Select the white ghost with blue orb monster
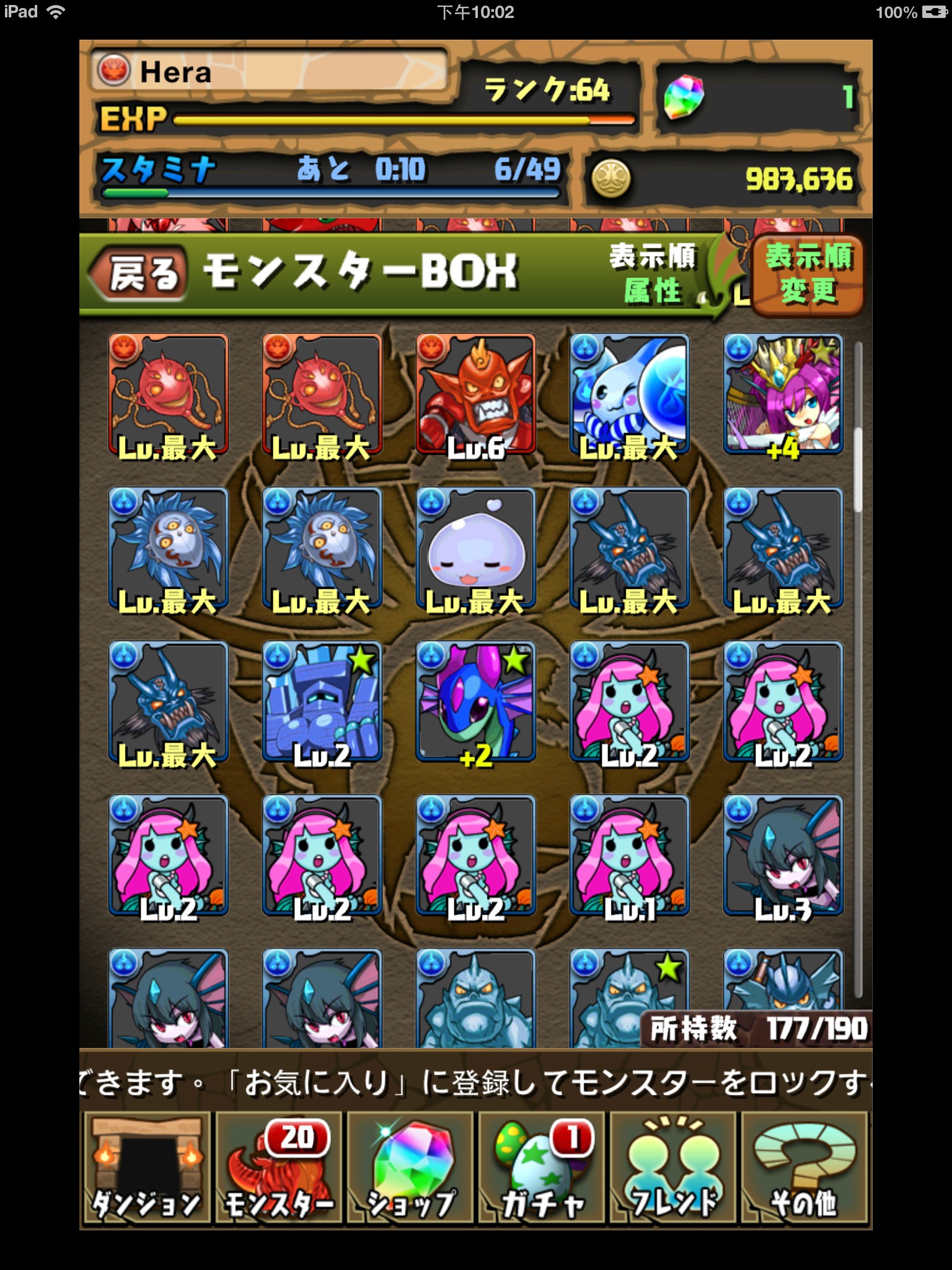This screenshot has width=952, height=1270. (x=629, y=395)
